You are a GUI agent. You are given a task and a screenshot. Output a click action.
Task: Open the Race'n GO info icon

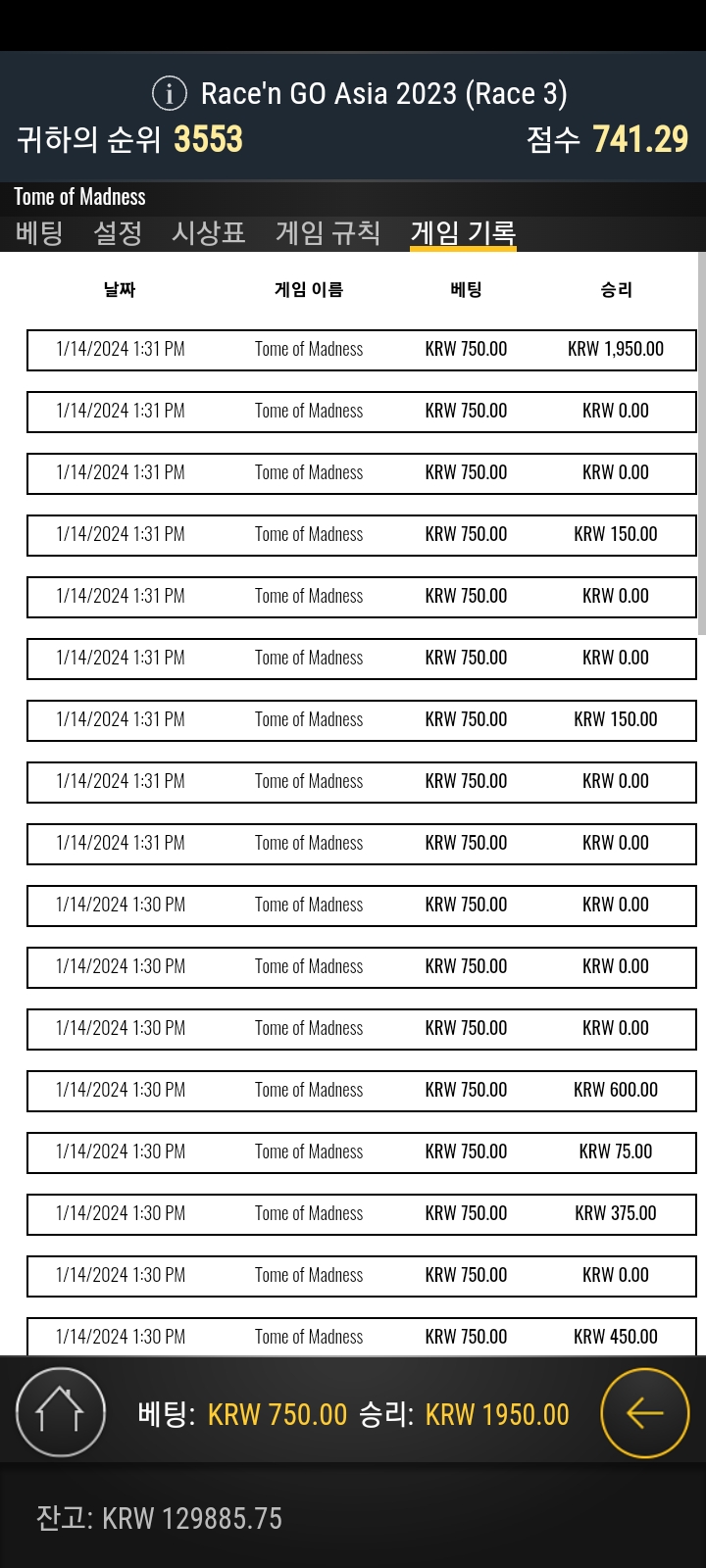tap(170, 94)
